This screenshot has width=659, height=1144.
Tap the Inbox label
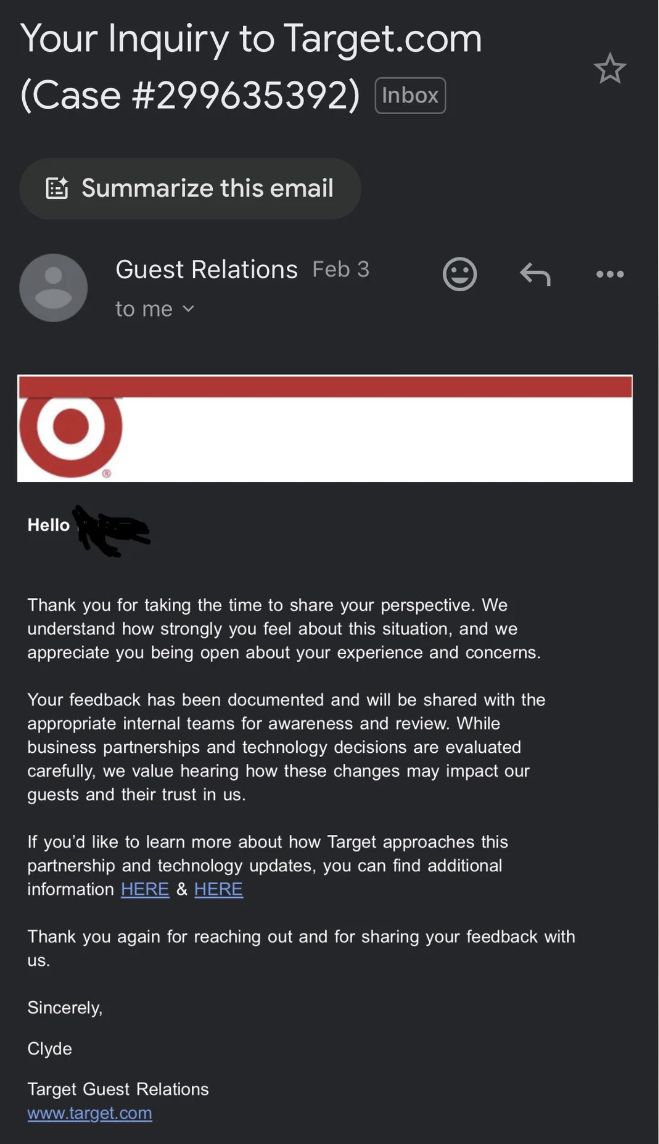[x=410, y=96]
